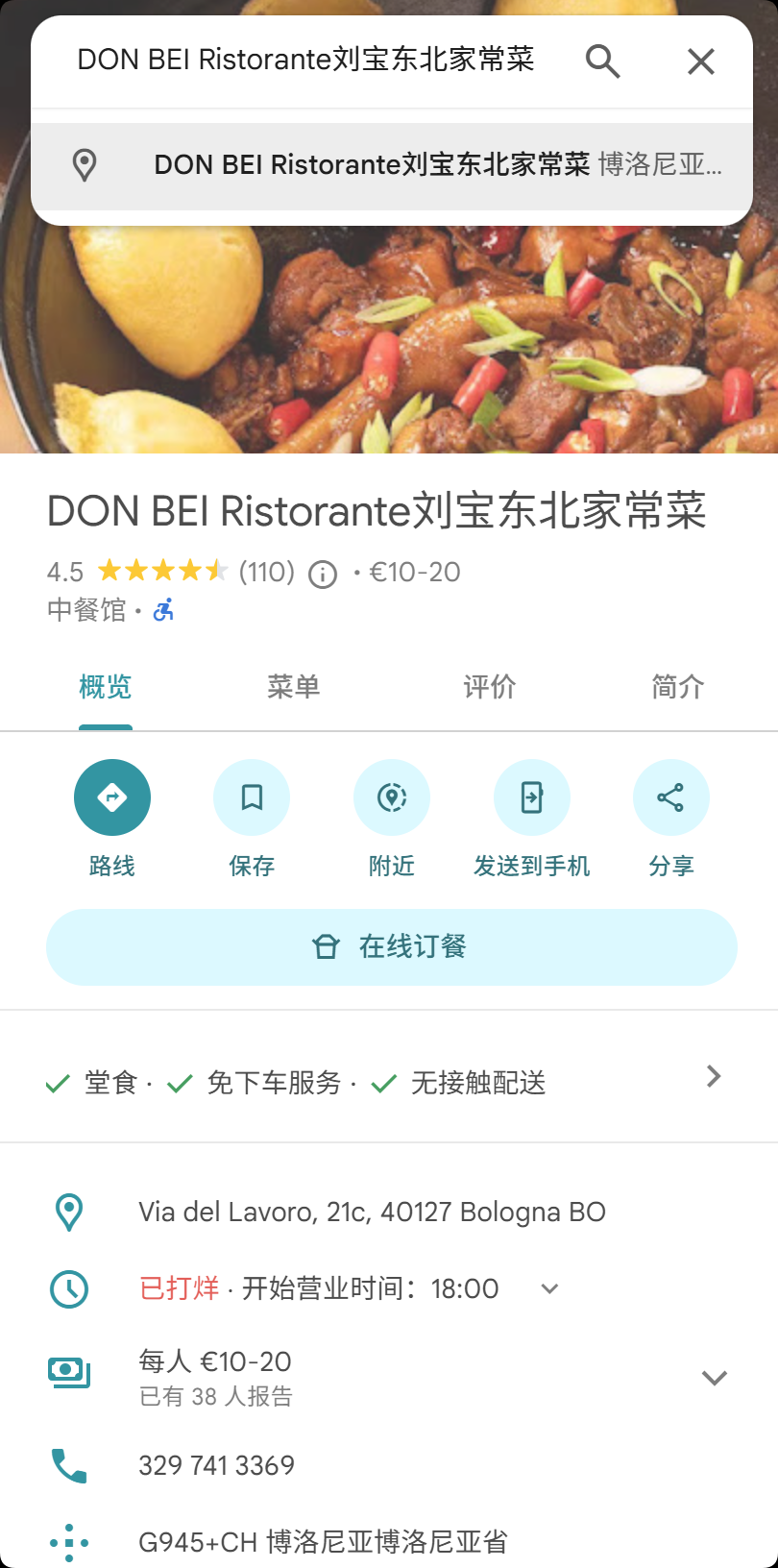Click the Save bookmark icon
This screenshot has width=778, height=1568.
click(252, 796)
